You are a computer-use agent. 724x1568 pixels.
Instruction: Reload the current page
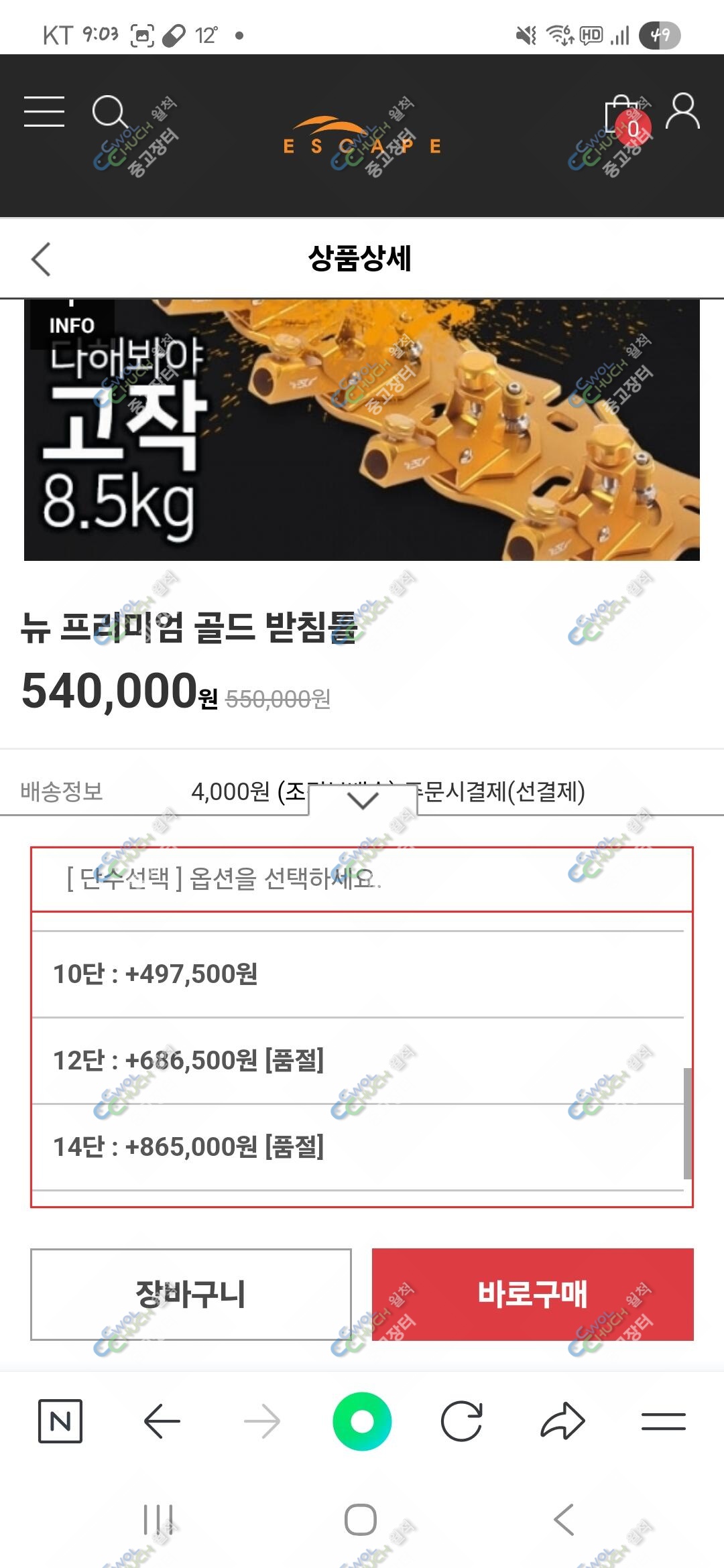(x=462, y=1421)
